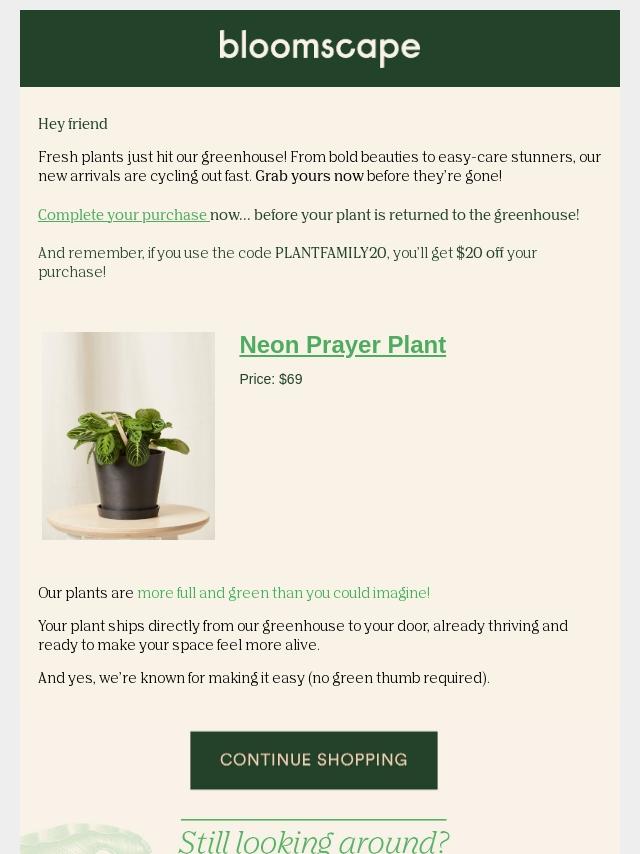Open the Neon Prayer Plant title link

[342, 345]
